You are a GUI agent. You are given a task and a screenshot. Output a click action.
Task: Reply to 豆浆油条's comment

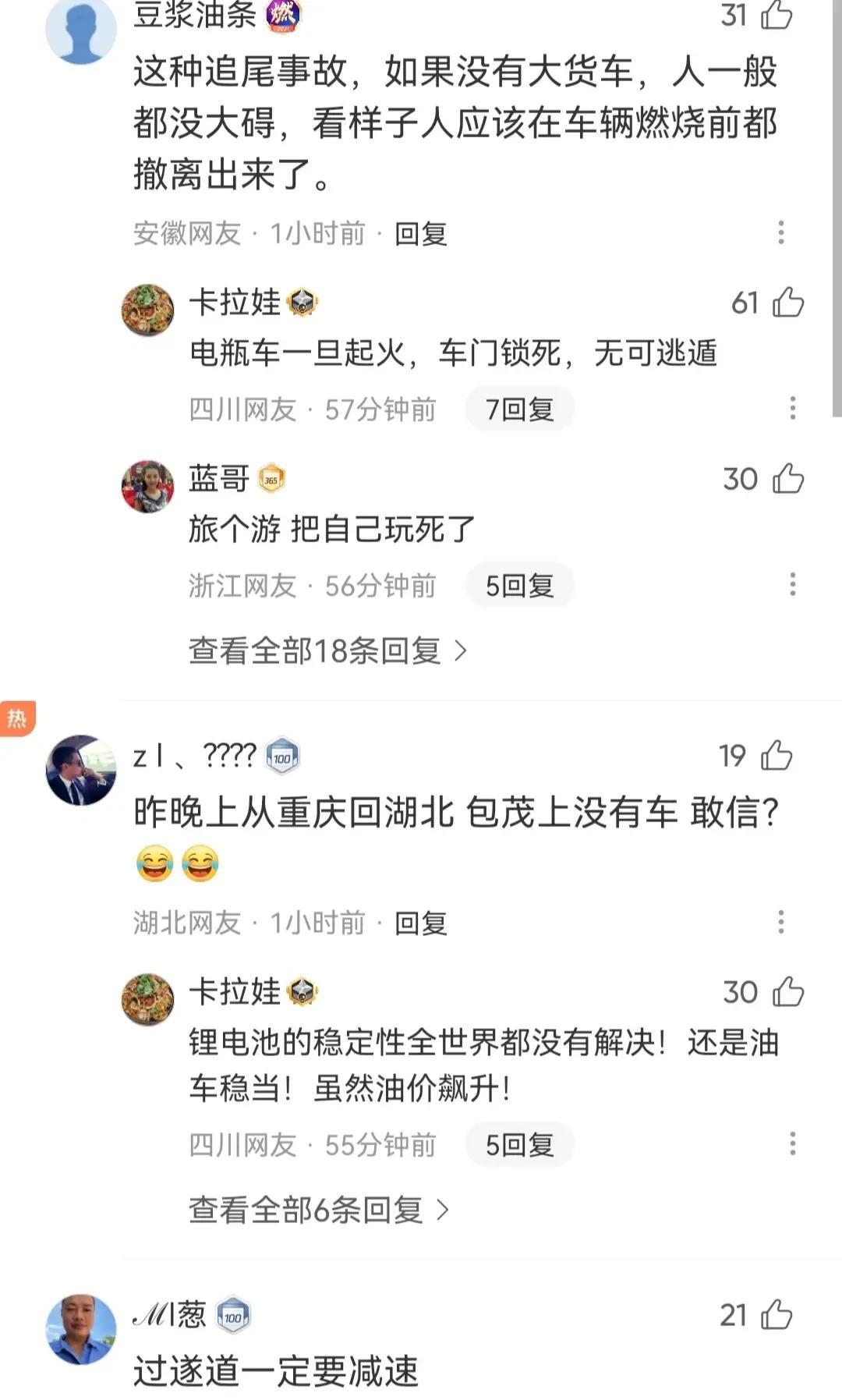[x=421, y=233]
